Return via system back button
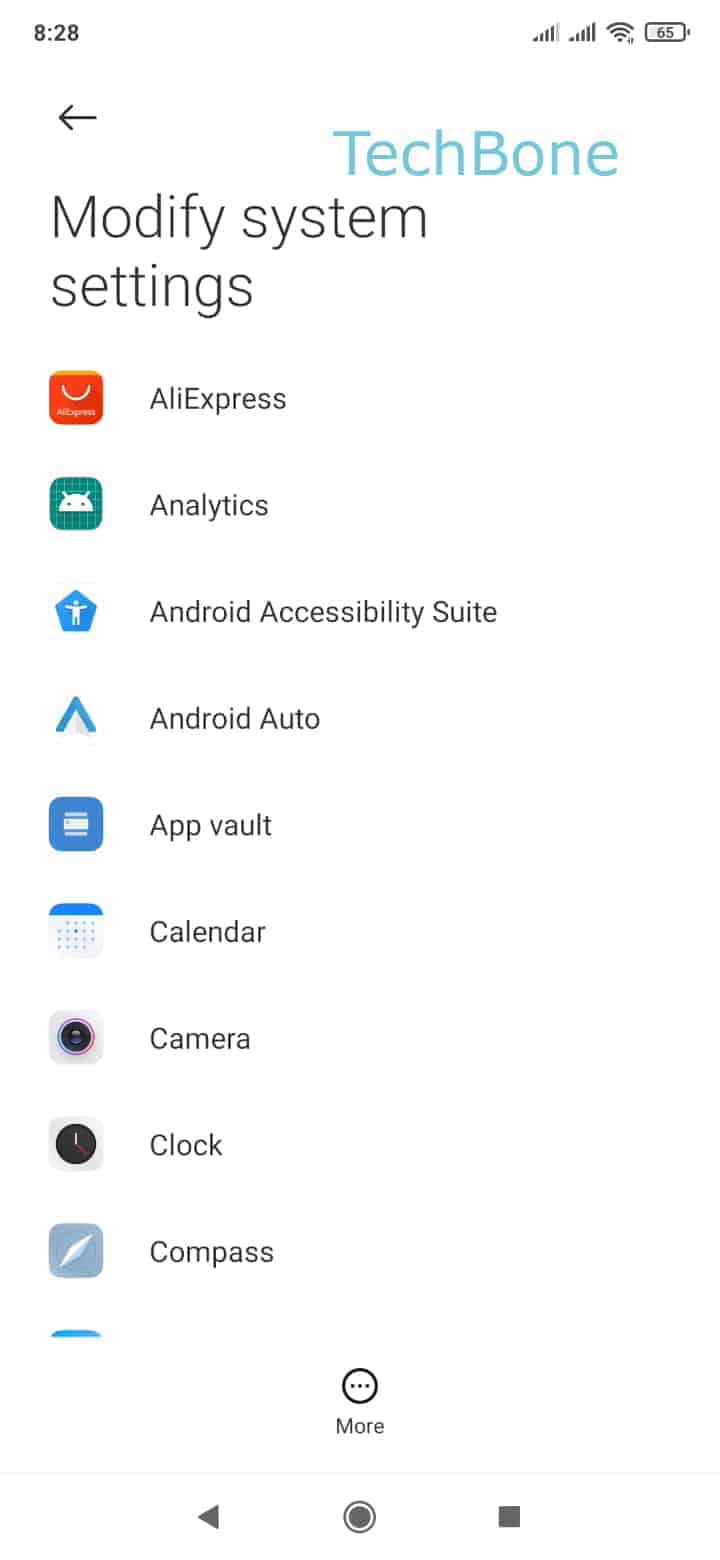This screenshot has height=1560, width=720. (x=208, y=1517)
